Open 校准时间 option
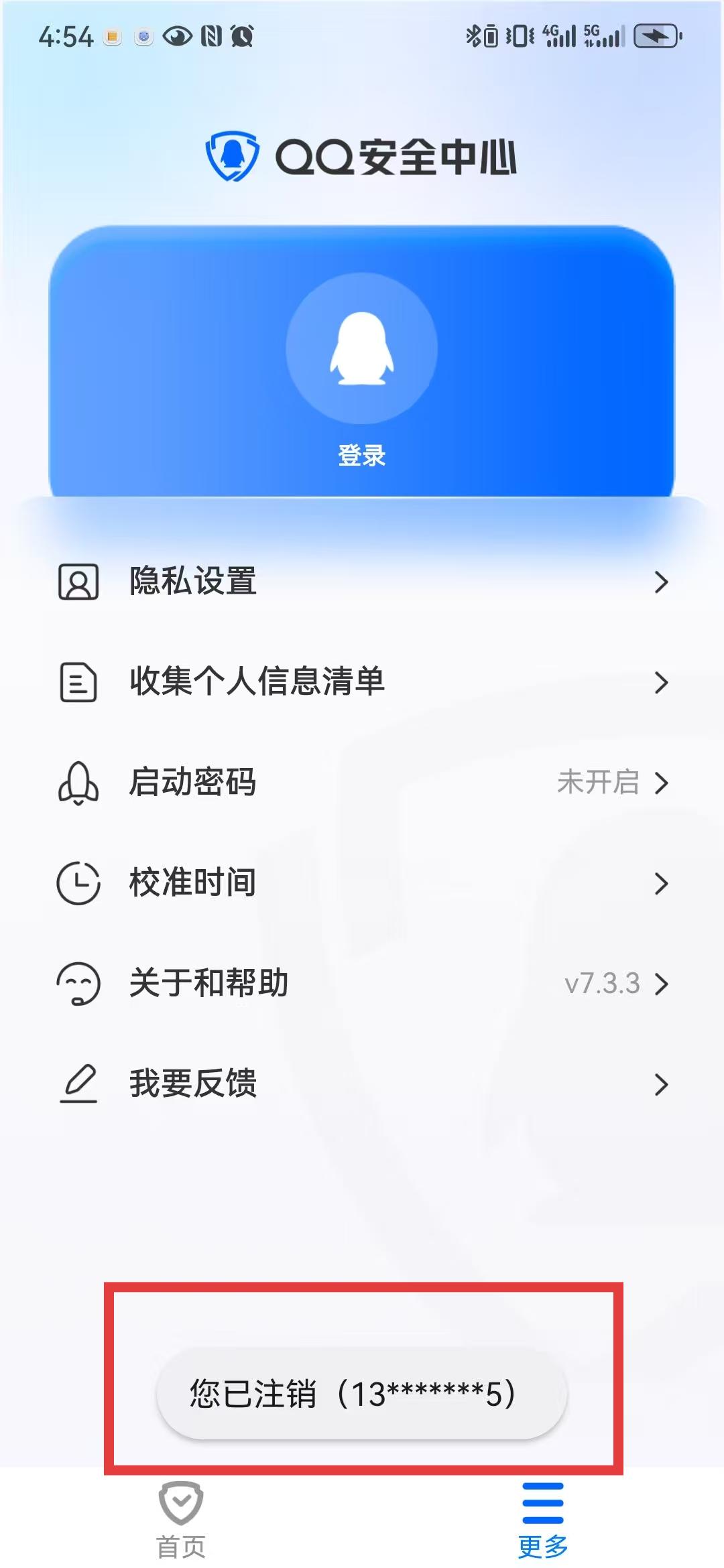 [x=362, y=883]
